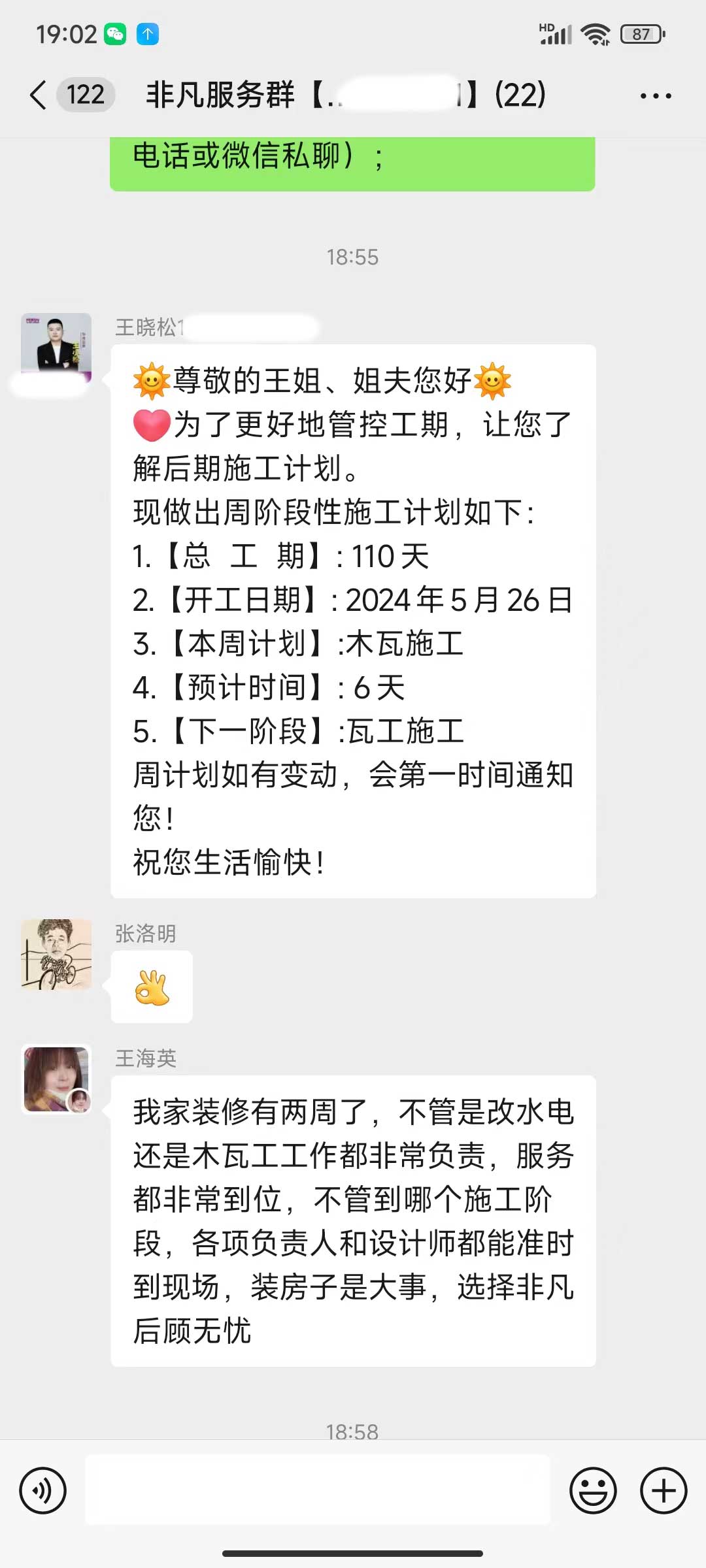
Task: Open 张洛明's profile avatar
Action: (x=56, y=954)
